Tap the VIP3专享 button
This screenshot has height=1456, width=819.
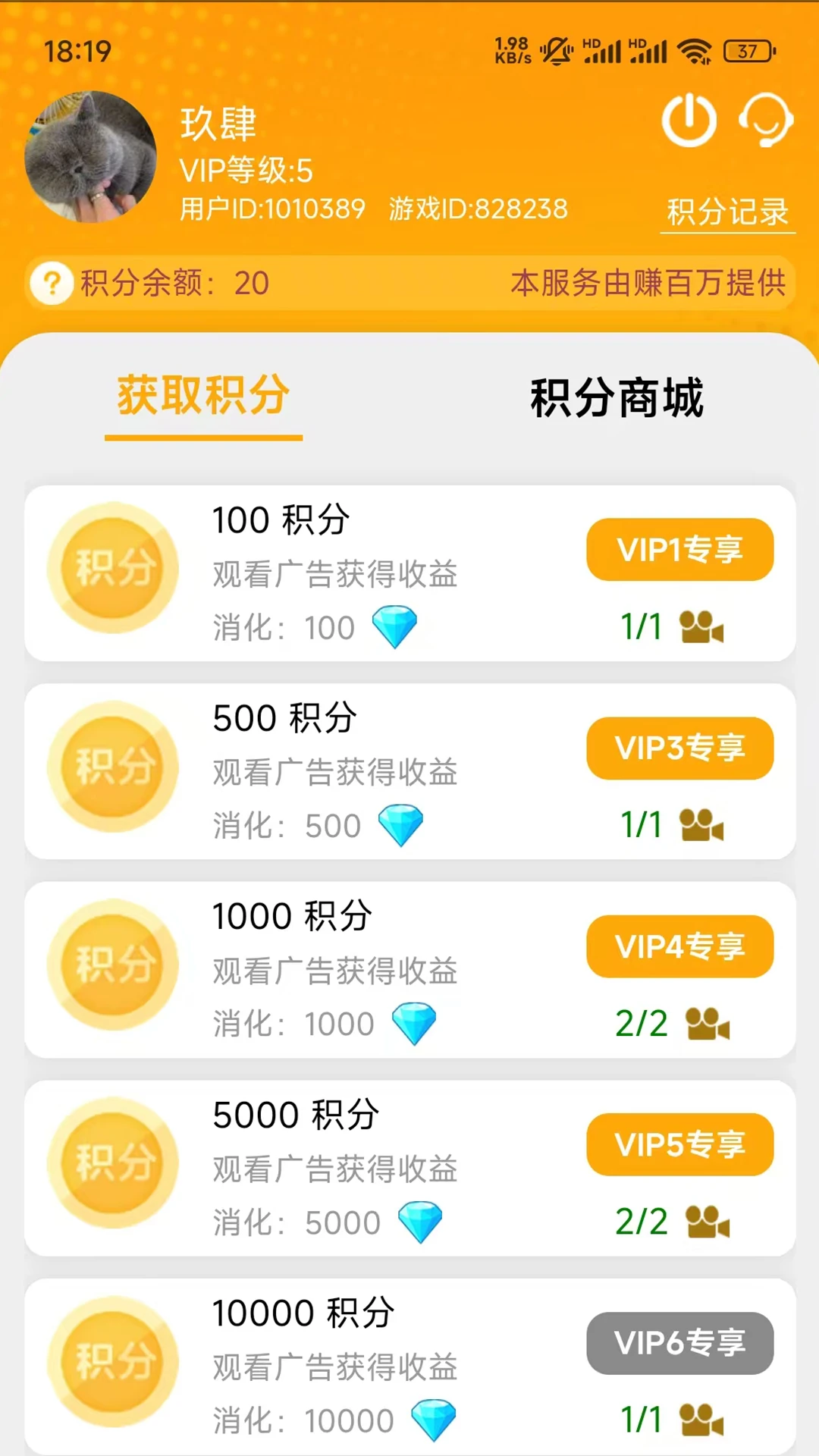point(679,748)
